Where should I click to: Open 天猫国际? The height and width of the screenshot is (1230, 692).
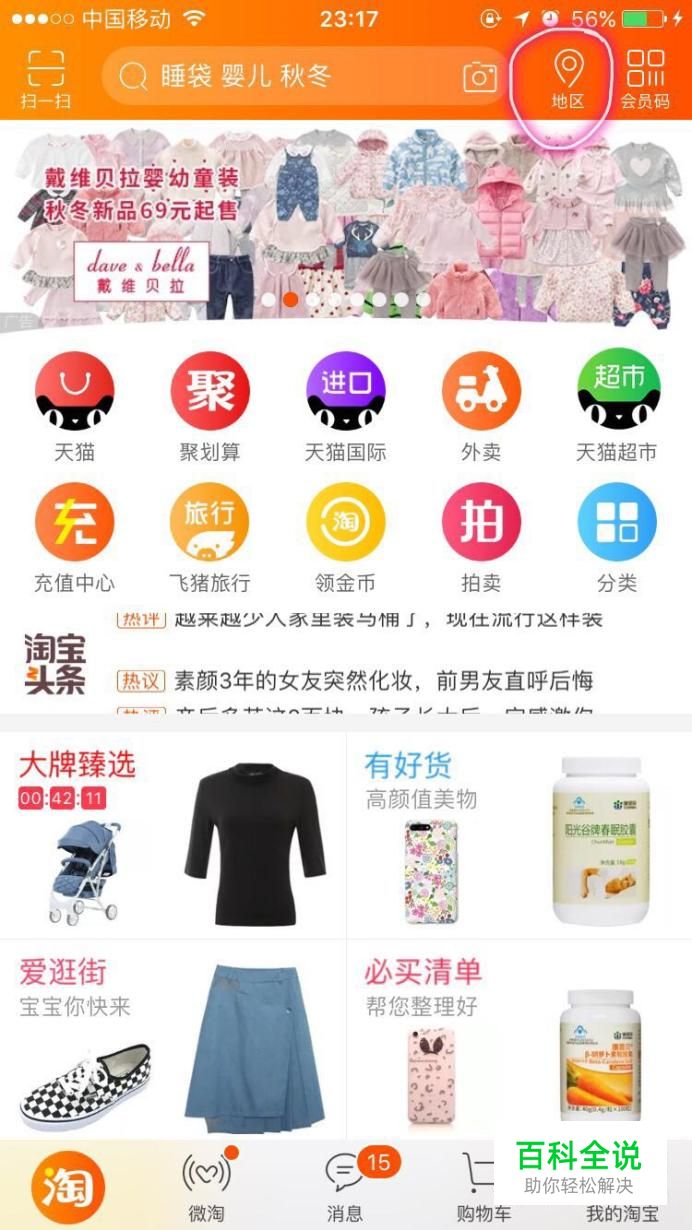pos(346,405)
